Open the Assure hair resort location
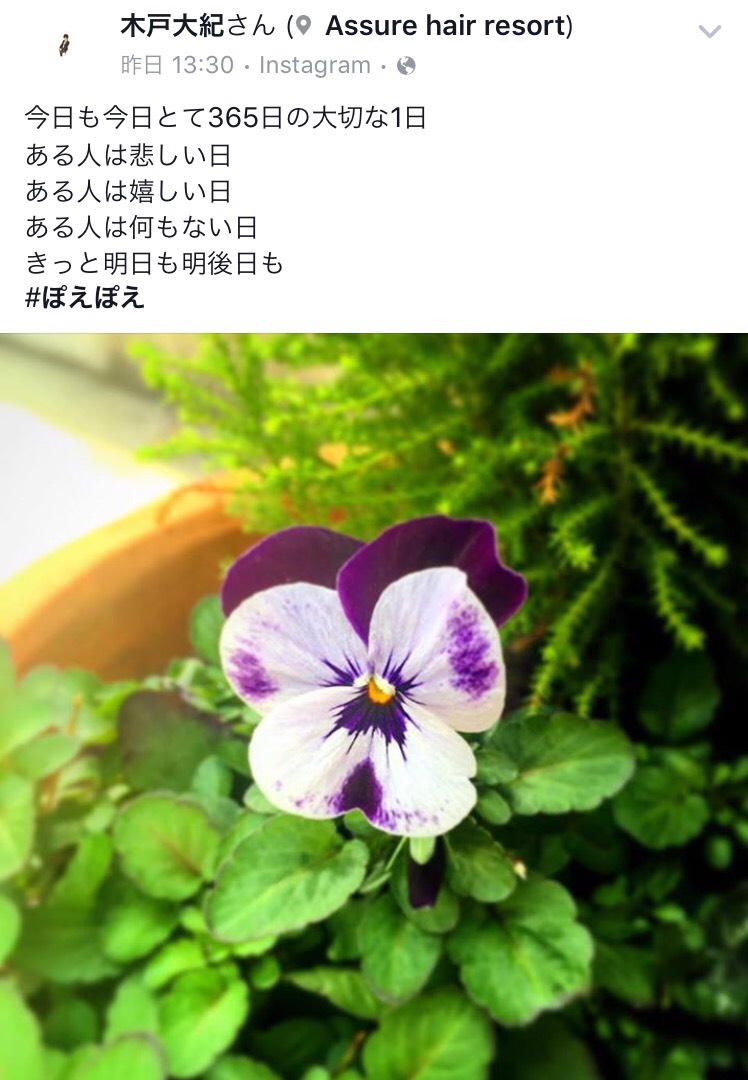 [447, 27]
